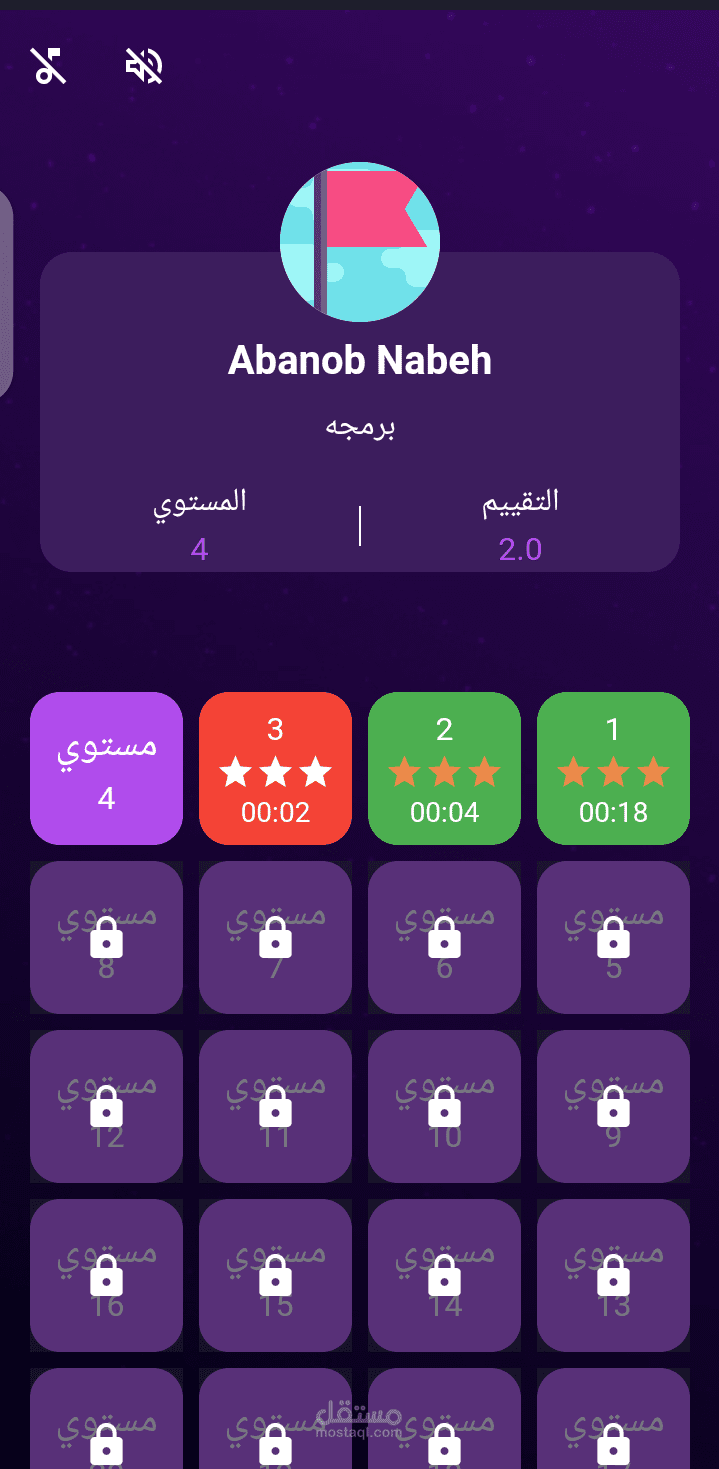Screen dimensions: 719x1469
Task: Tap the locked level 8 tile
Action: coord(106,937)
